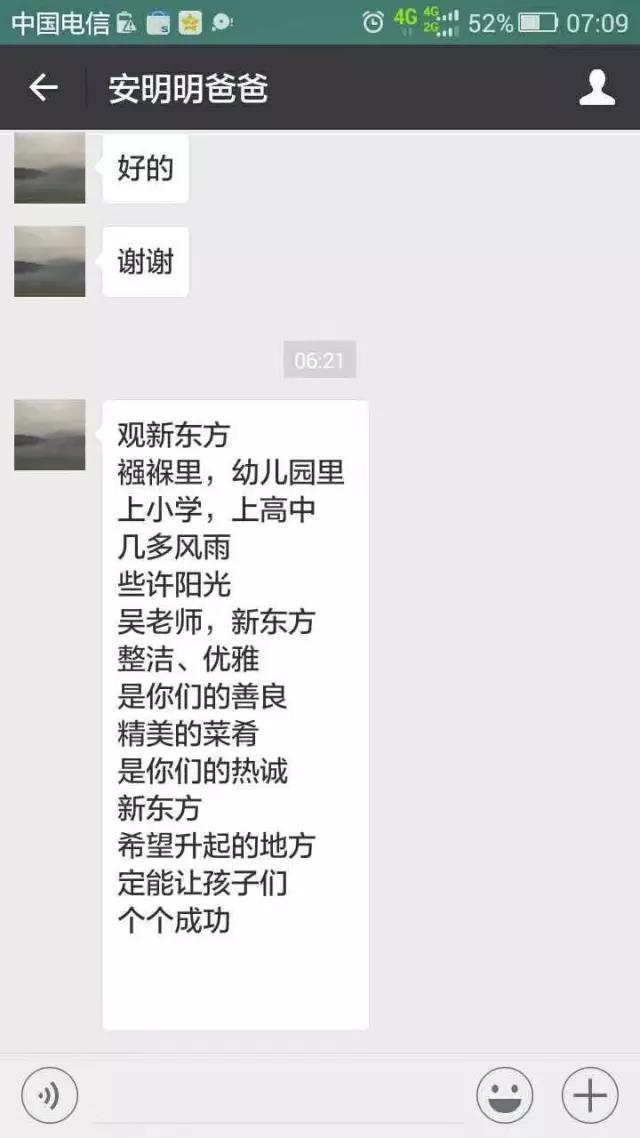Tap the avatar beside the 谢谢 message
Viewport: 640px width, 1138px height.
(x=50, y=261)
